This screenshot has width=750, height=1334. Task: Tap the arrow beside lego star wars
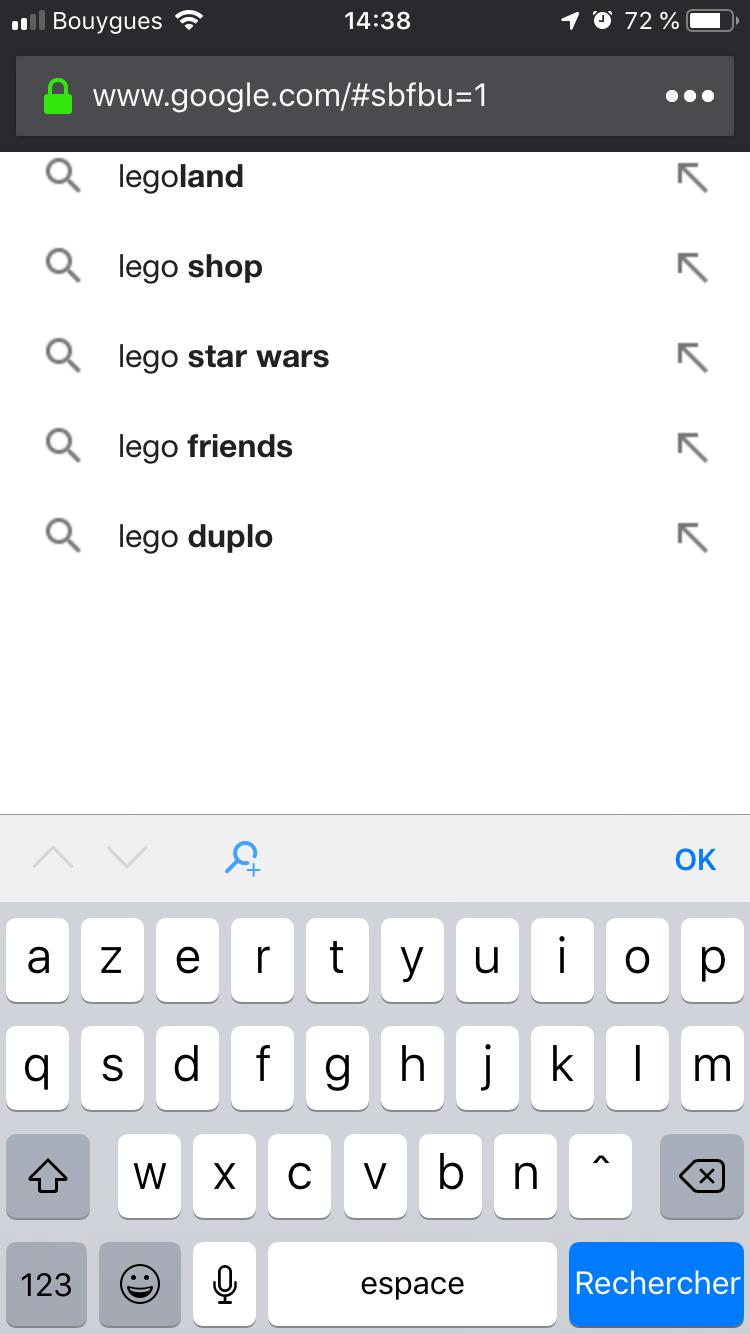click(692, 357)
